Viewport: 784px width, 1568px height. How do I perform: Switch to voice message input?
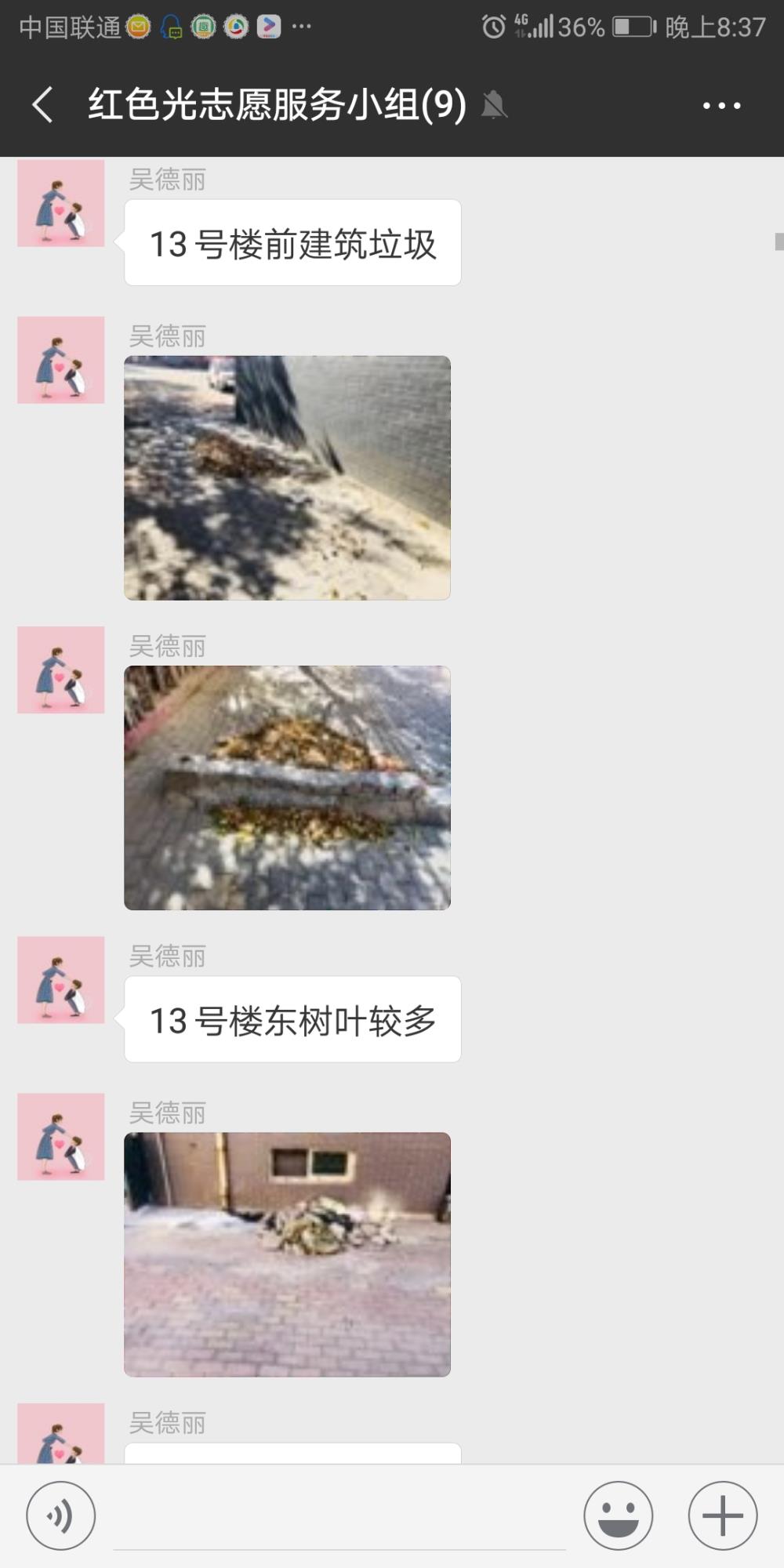click(x=61, y=1515)
